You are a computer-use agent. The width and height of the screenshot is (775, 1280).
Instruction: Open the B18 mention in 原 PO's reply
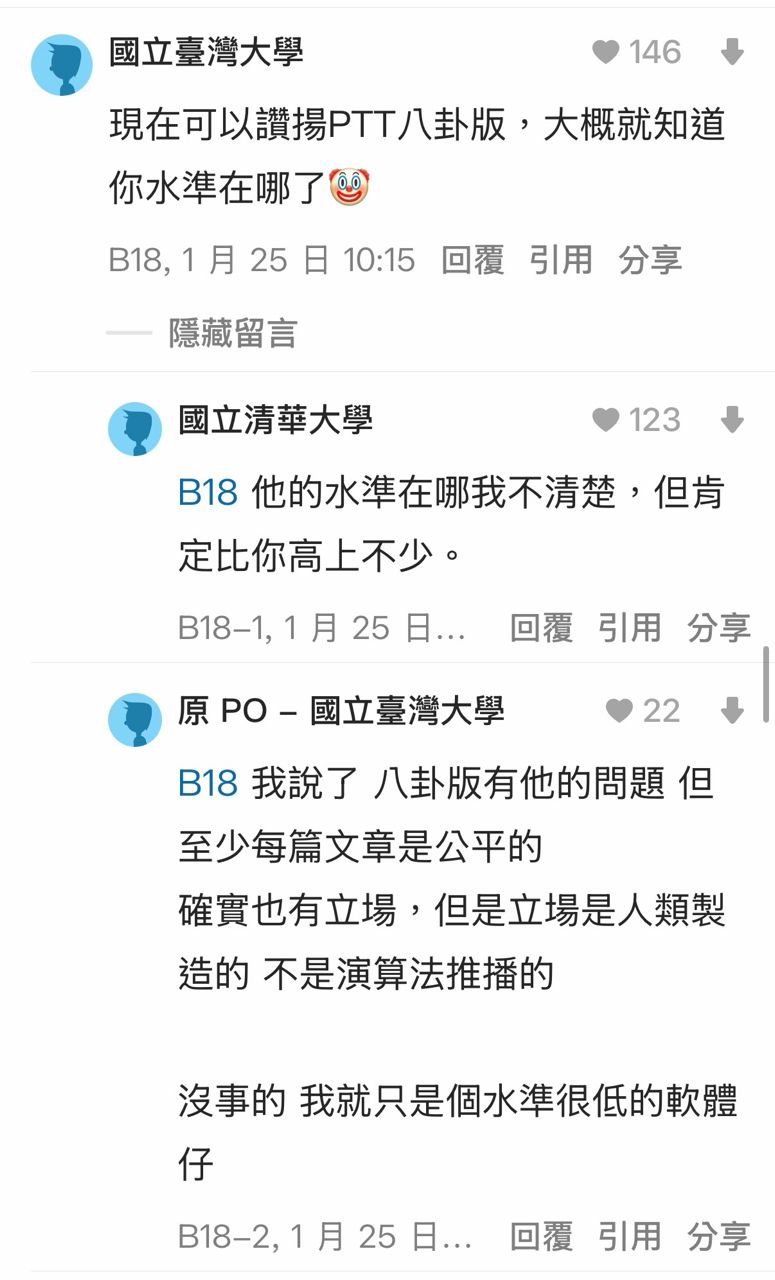[x=208, y=783]
